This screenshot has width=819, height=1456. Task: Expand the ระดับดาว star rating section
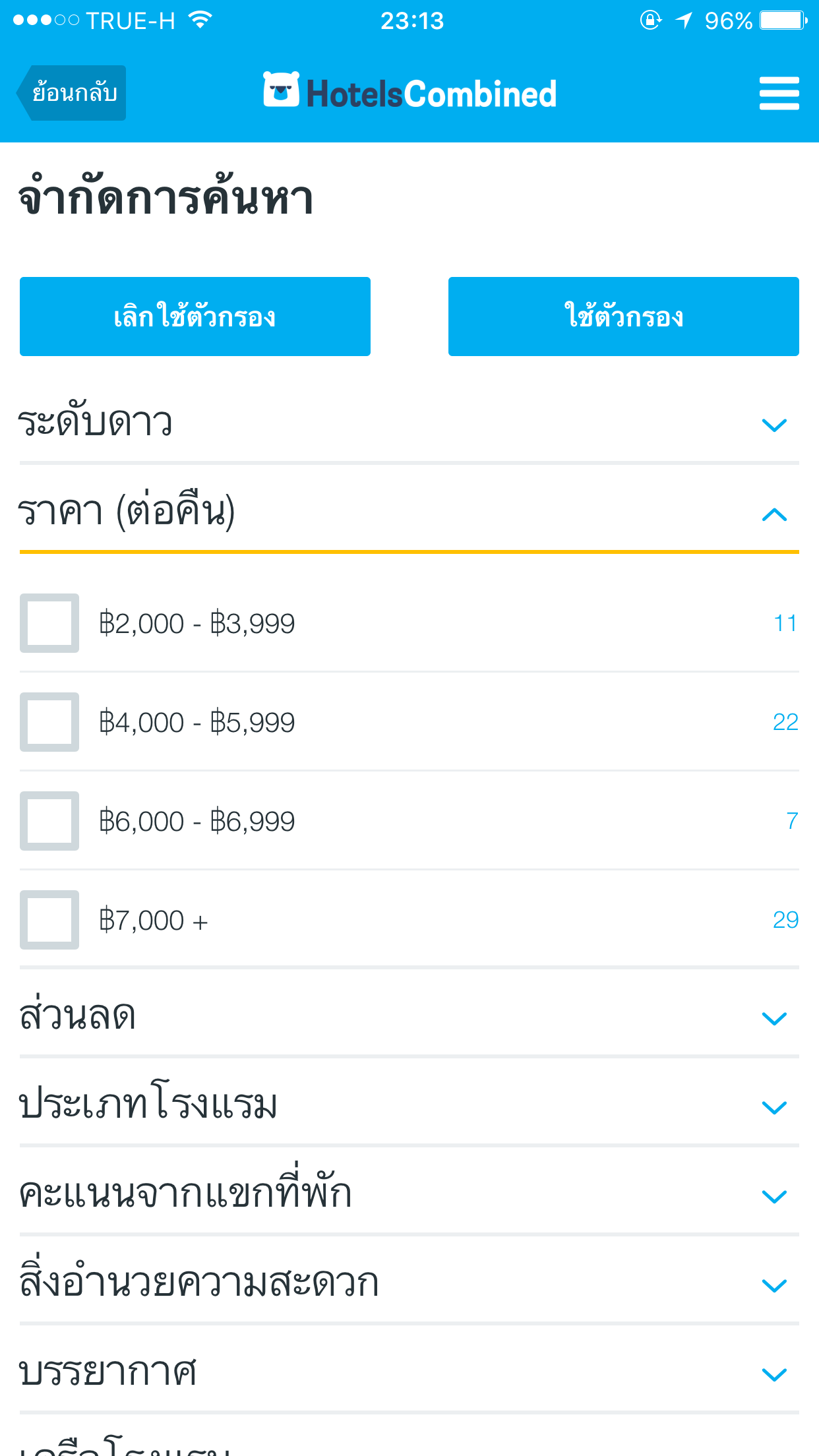(409, 423)
